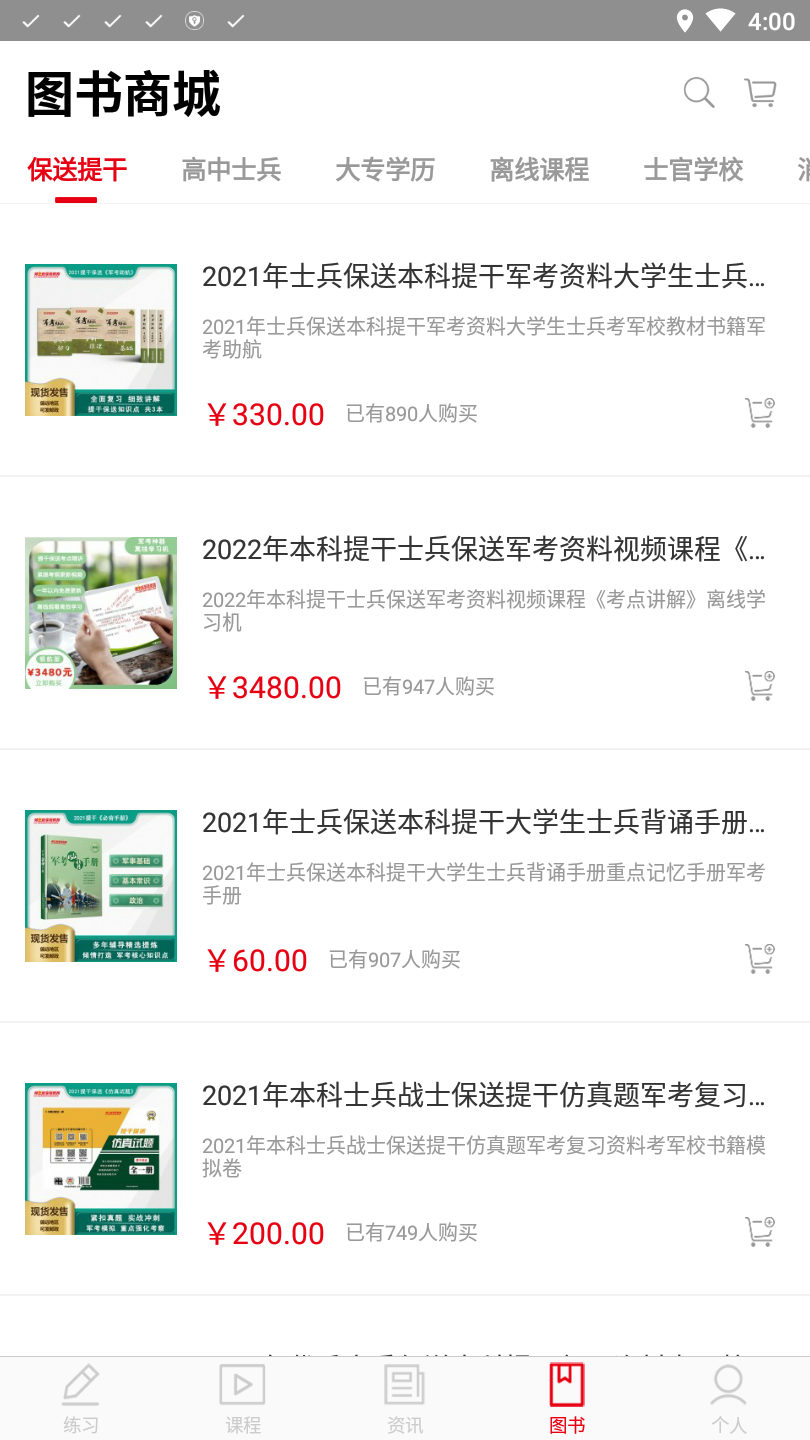
Task: Add the ¥330.00 book to cart
Action: coord(760,413)
